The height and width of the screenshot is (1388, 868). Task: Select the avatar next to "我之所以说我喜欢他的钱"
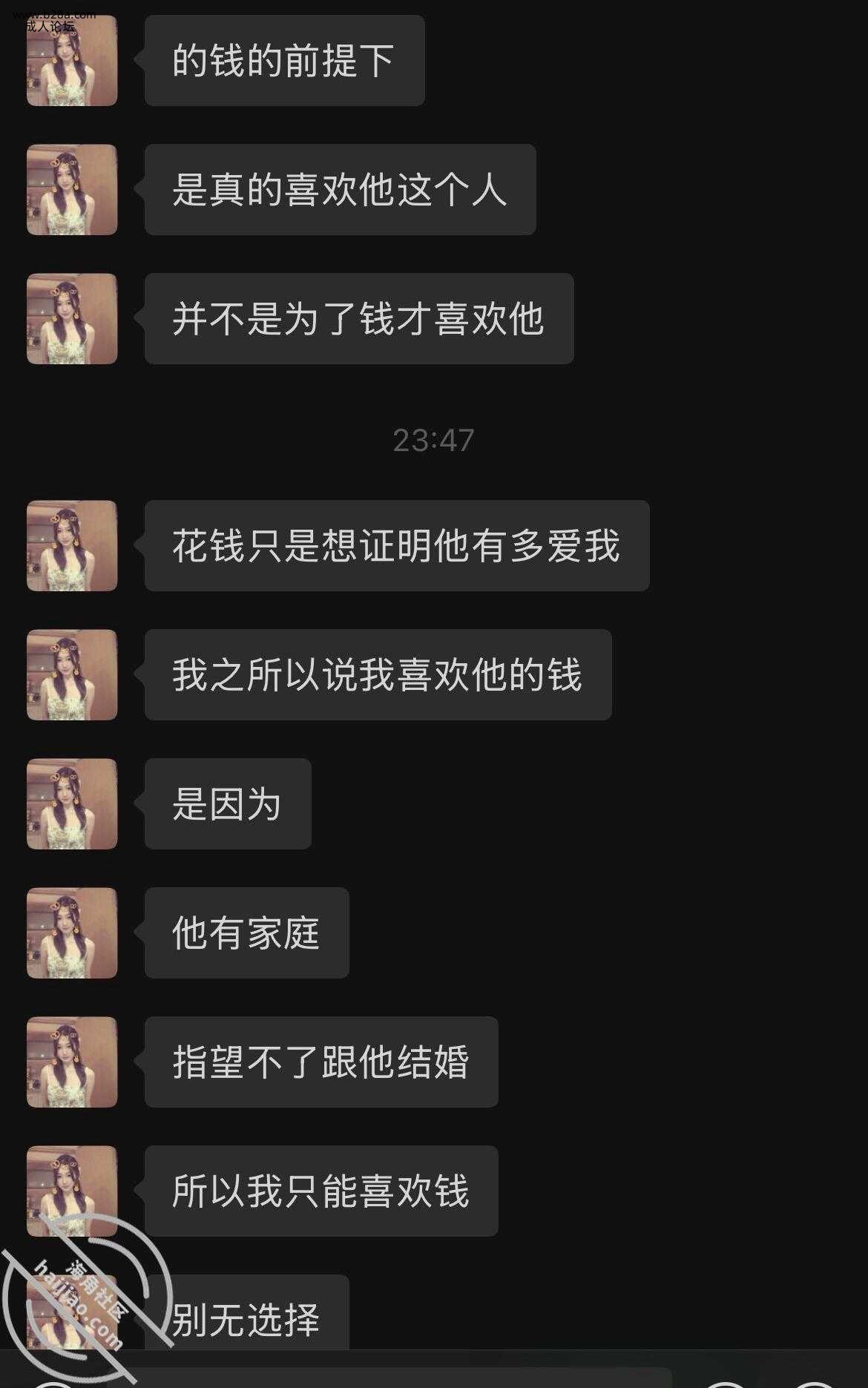(x=72, y=675)
